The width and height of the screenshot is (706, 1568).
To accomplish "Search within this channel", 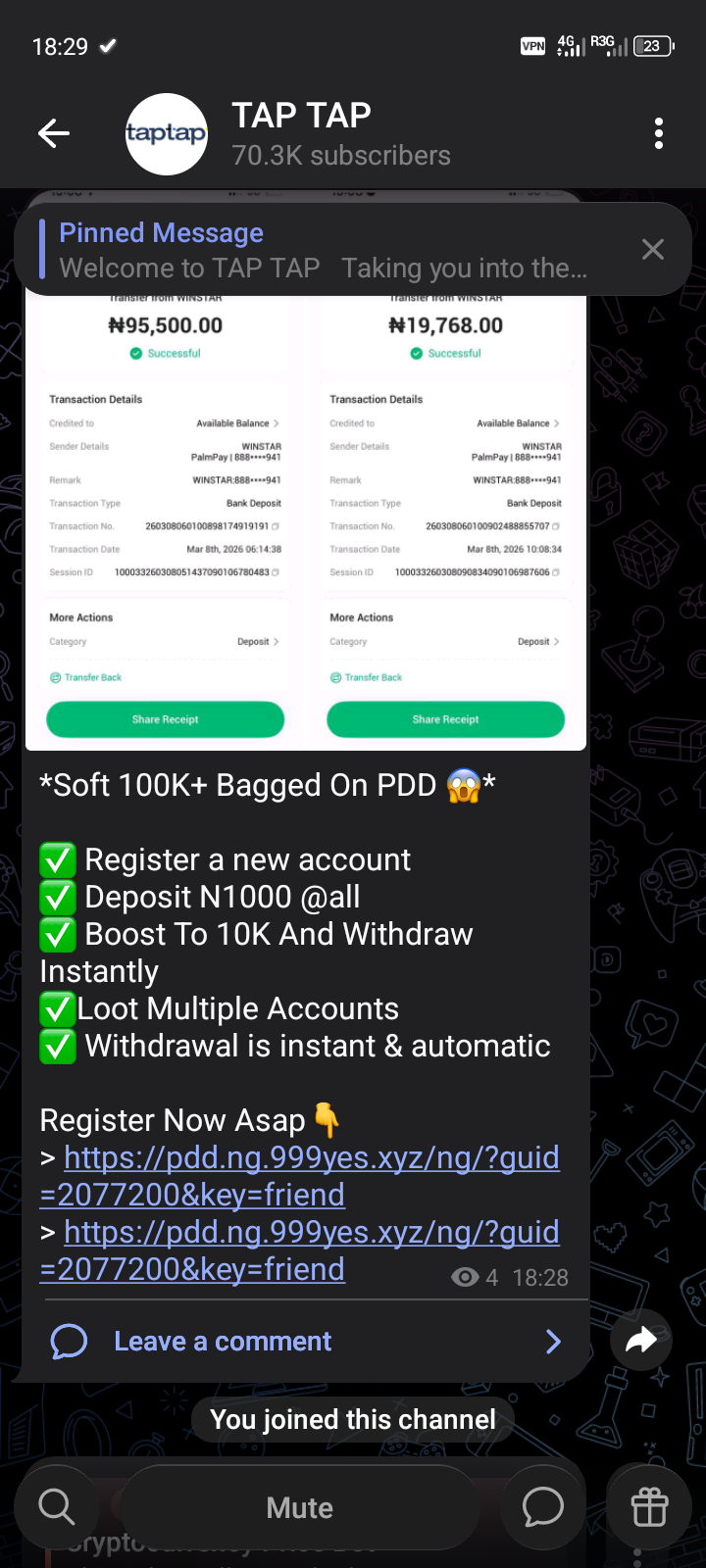I will point(57,1507).
